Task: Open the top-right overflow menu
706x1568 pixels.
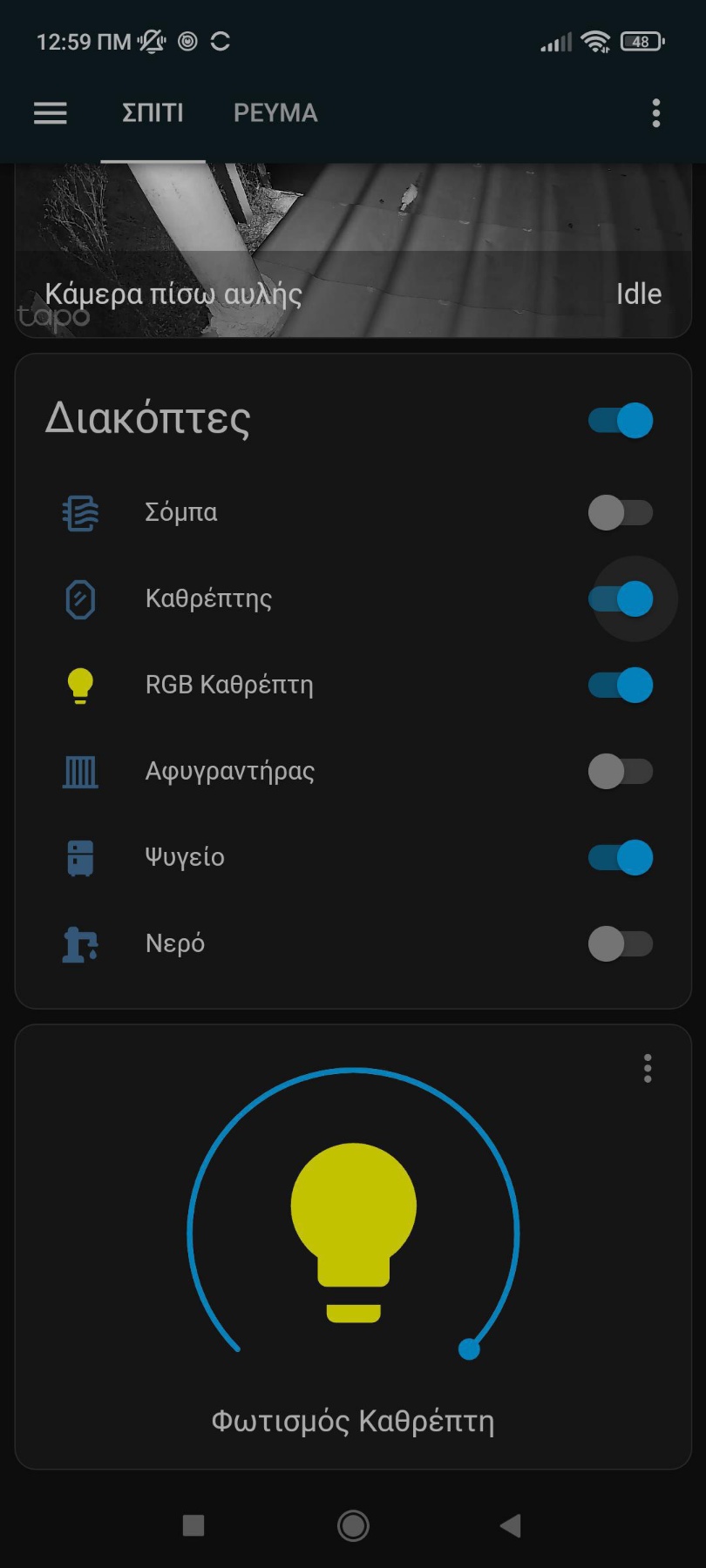Action: (656, 113)
